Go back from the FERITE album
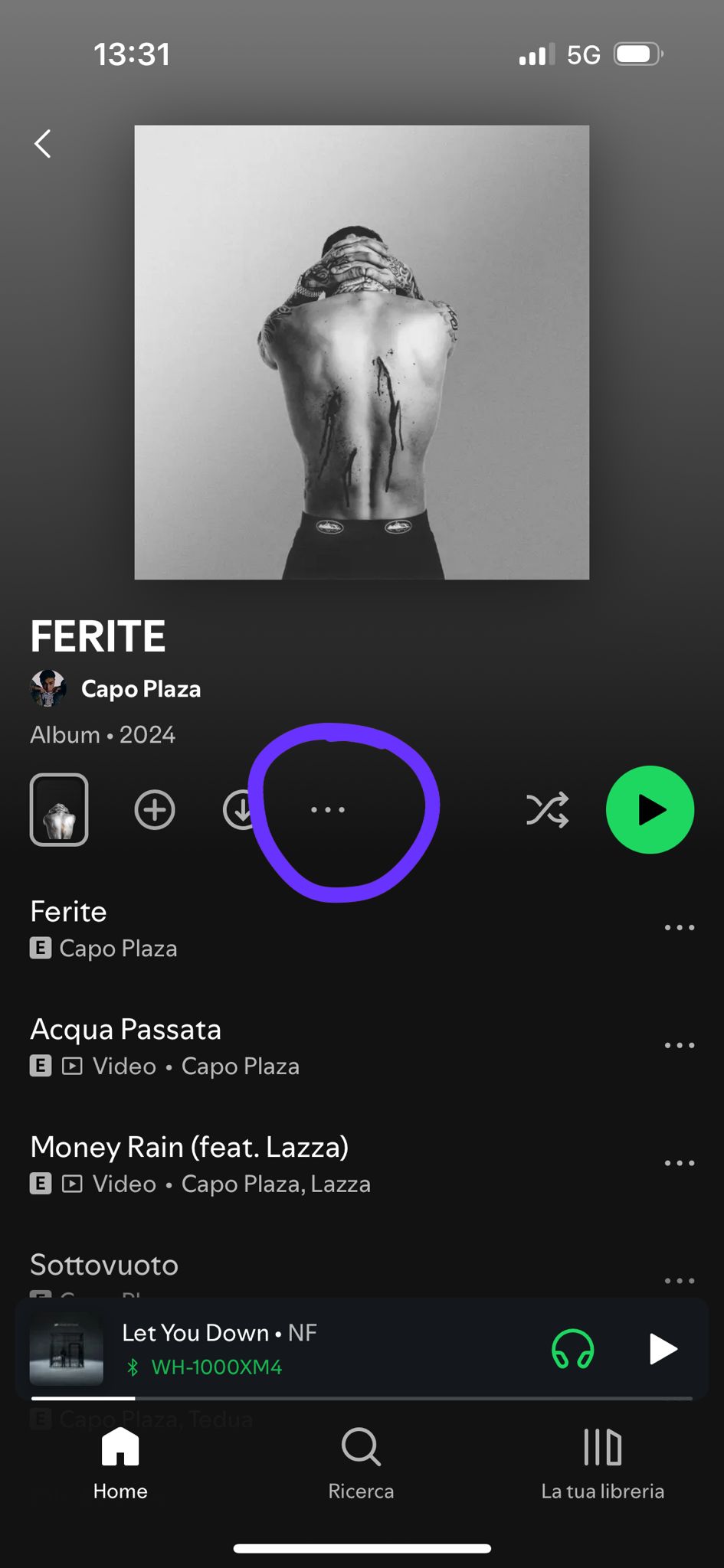The height and width of the screenshot is (1568, 724). pyautogui.click(x=43, y=143)
